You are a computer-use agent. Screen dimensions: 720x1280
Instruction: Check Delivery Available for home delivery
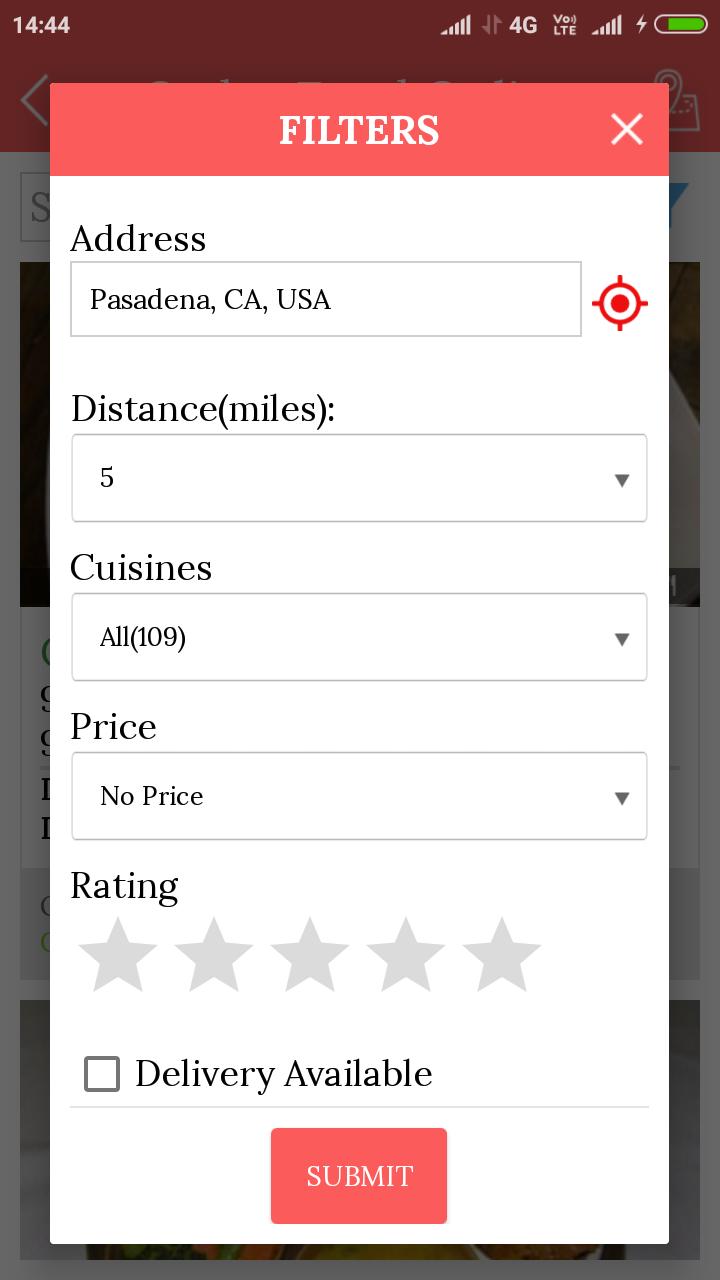pyautogui.click(x=101, y=1073)
